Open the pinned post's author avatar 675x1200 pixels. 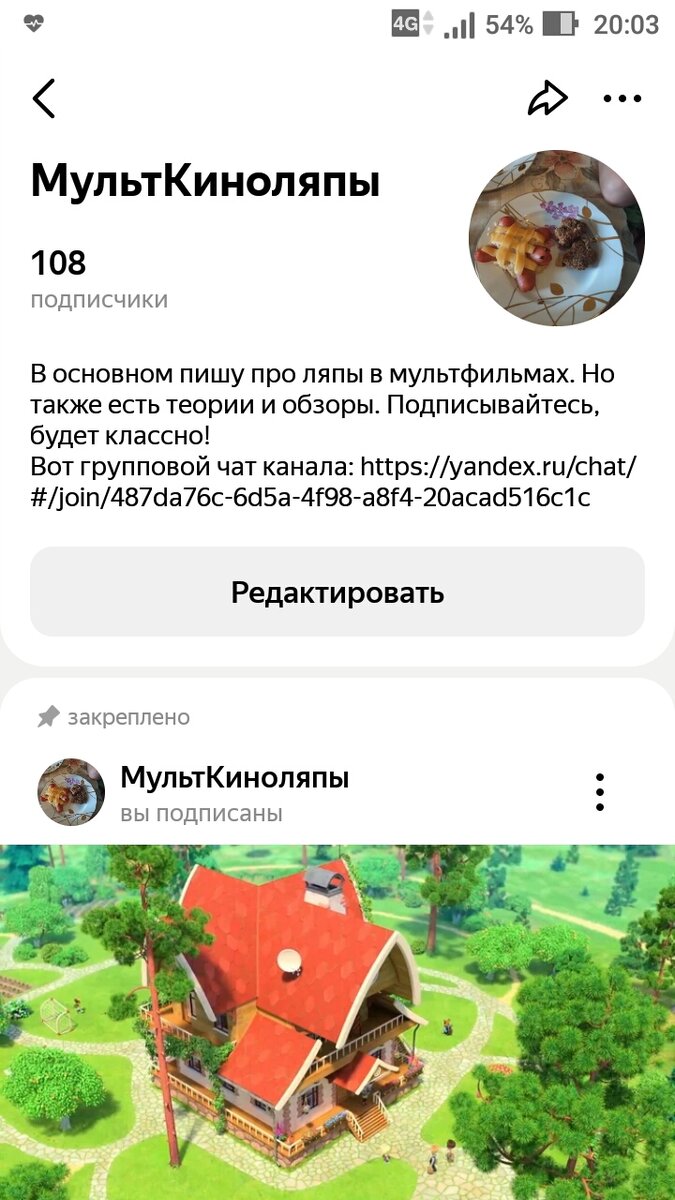(71, 792)
